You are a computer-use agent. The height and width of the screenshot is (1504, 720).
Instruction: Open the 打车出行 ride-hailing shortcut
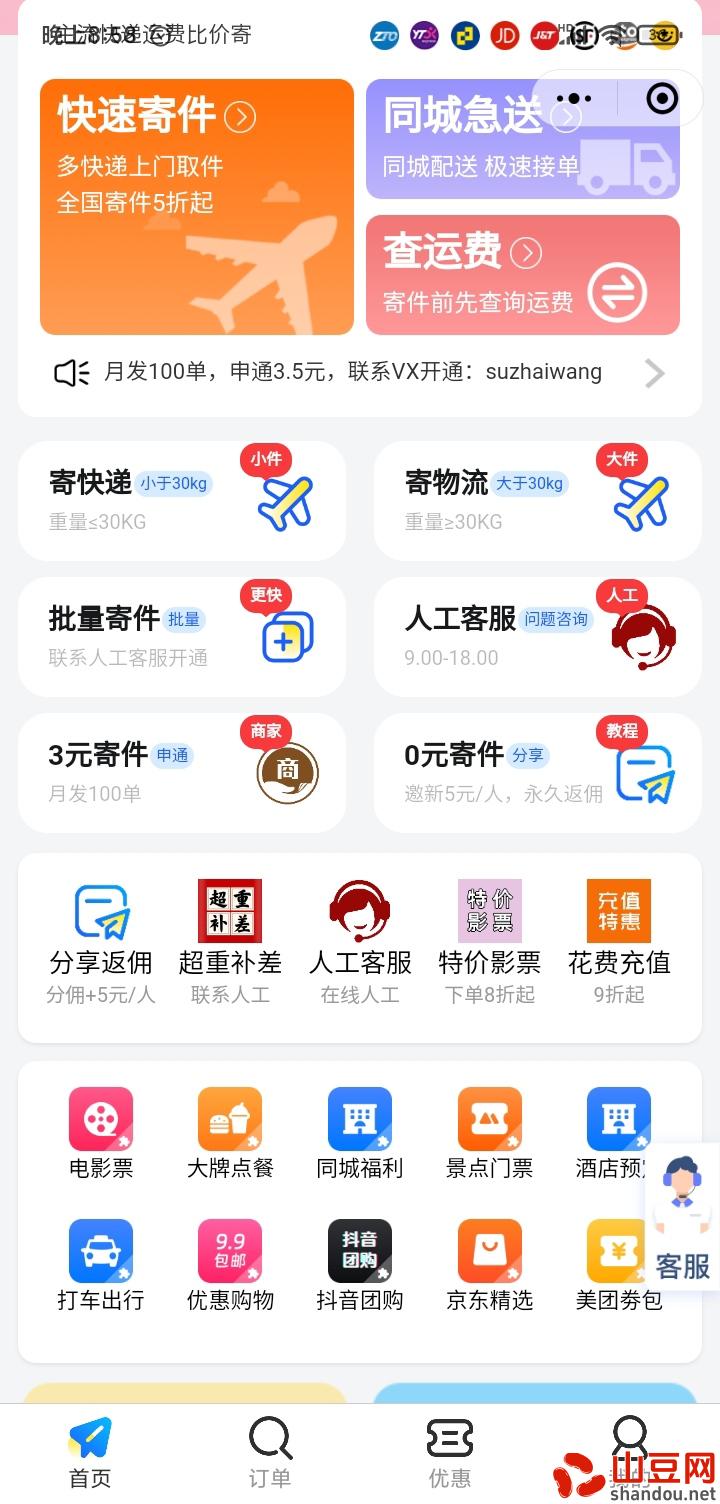tap(100, 1265)
